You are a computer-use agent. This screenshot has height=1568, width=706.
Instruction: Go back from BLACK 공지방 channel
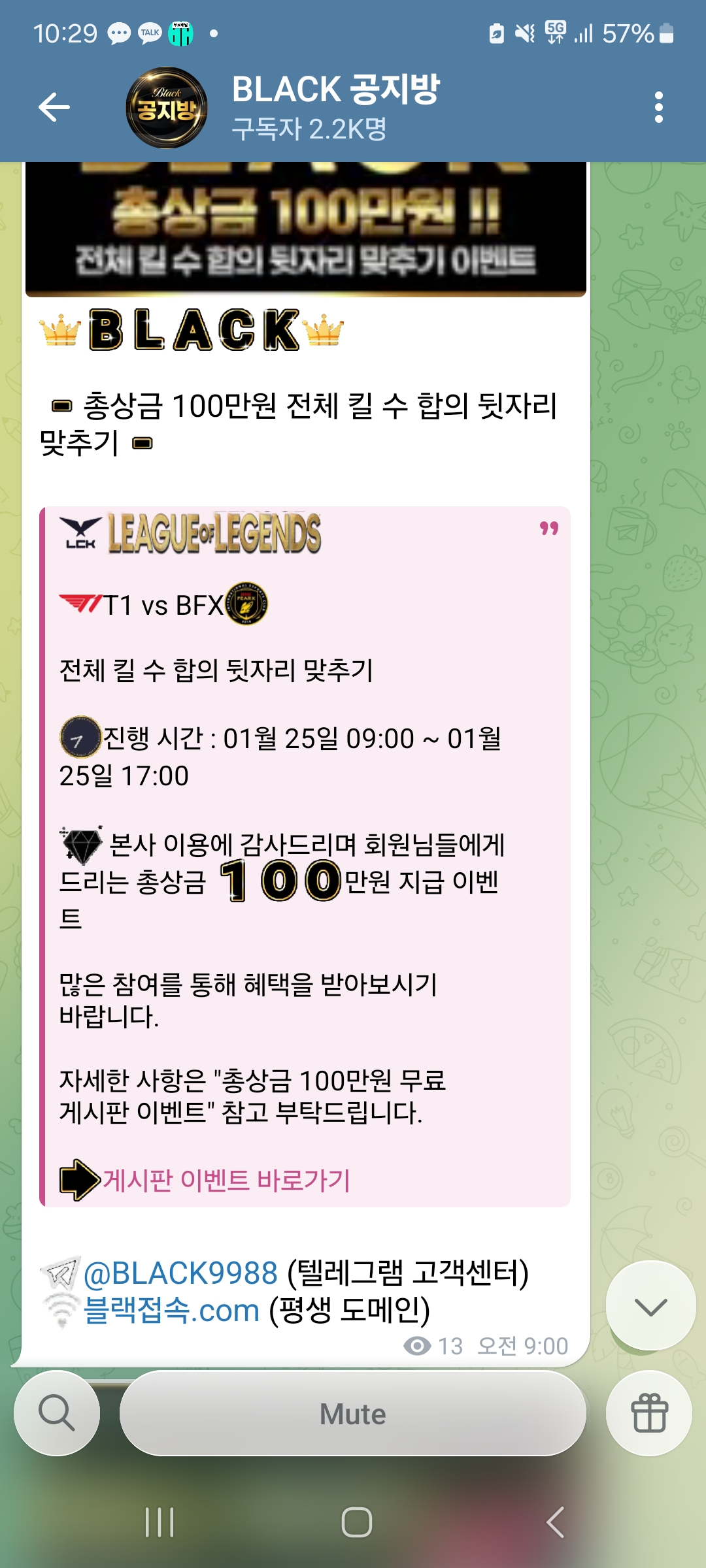54,107
